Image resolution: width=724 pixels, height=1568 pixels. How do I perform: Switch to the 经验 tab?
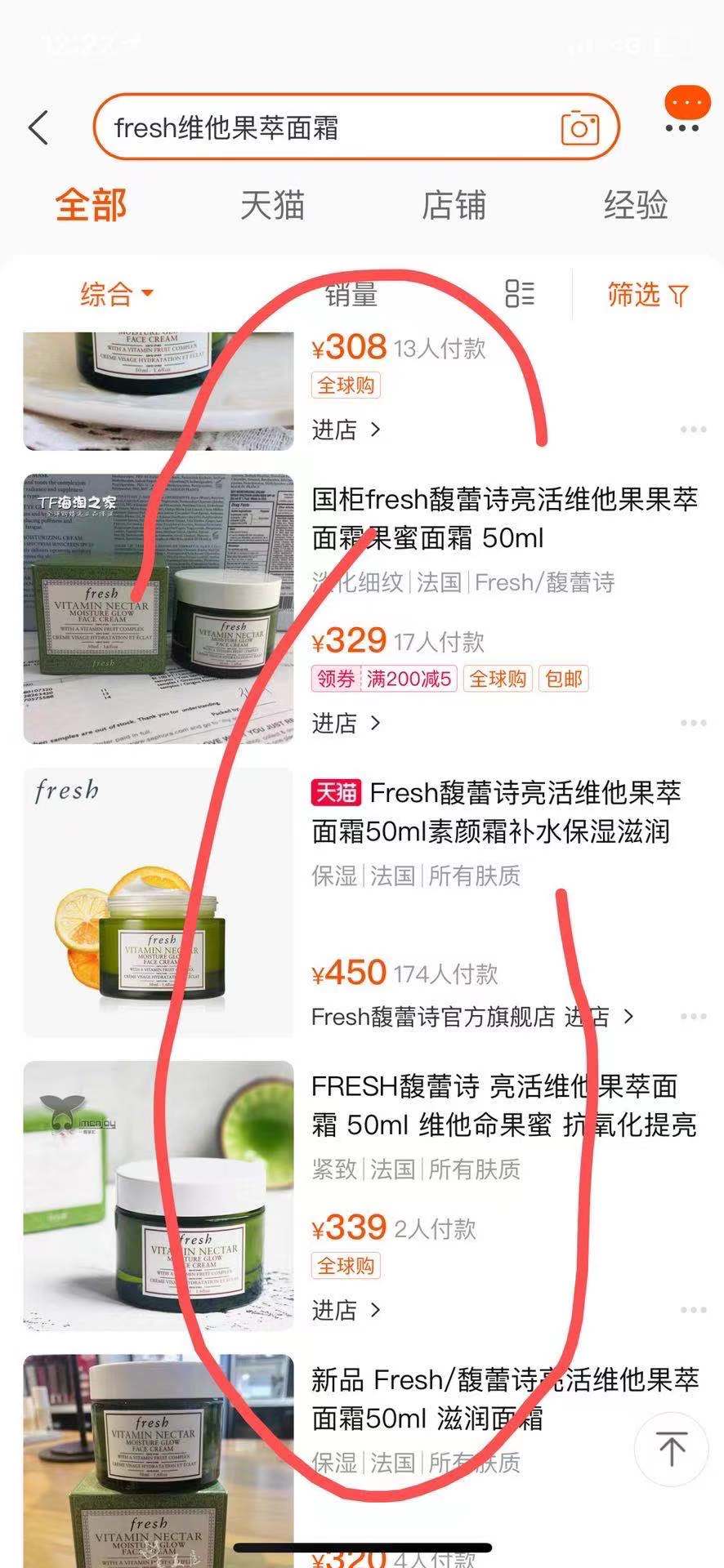[x=635, y=205]
